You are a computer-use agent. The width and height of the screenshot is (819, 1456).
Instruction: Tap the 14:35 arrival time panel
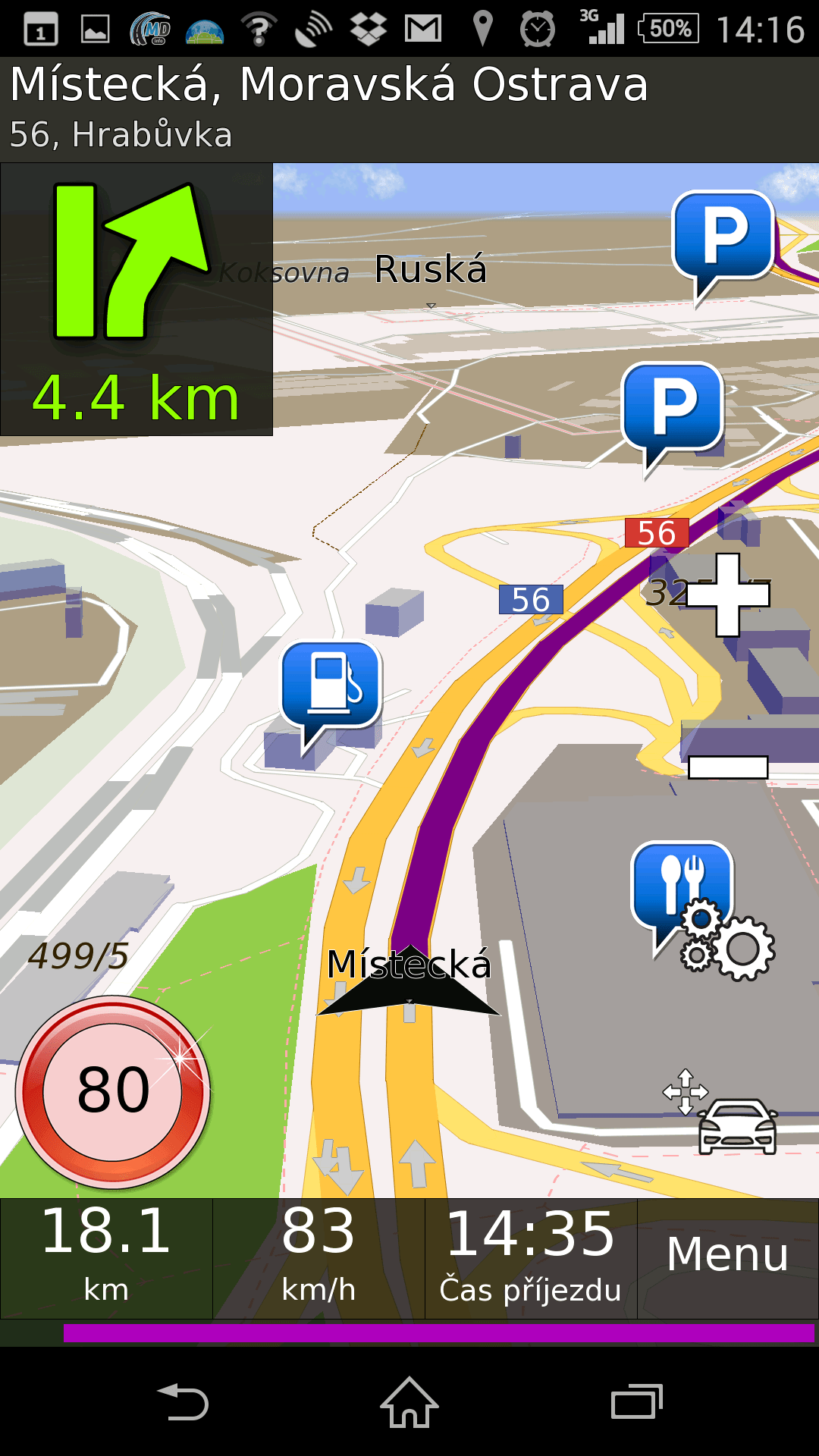(531, 1258)
